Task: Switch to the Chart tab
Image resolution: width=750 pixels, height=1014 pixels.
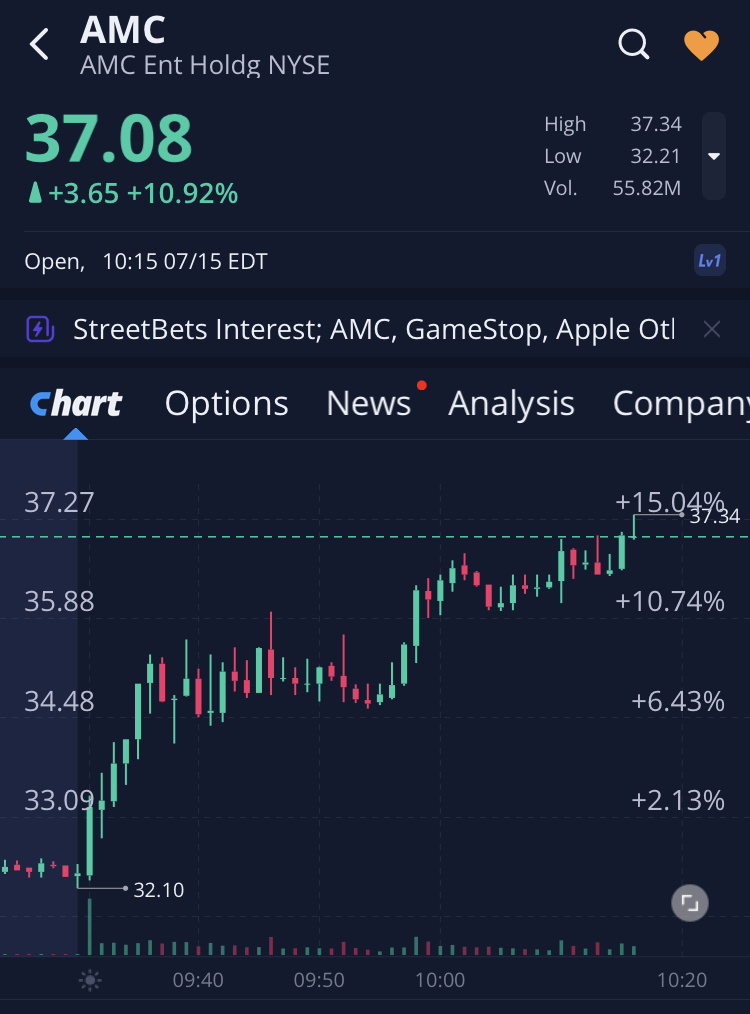Action: pos(76,403)
